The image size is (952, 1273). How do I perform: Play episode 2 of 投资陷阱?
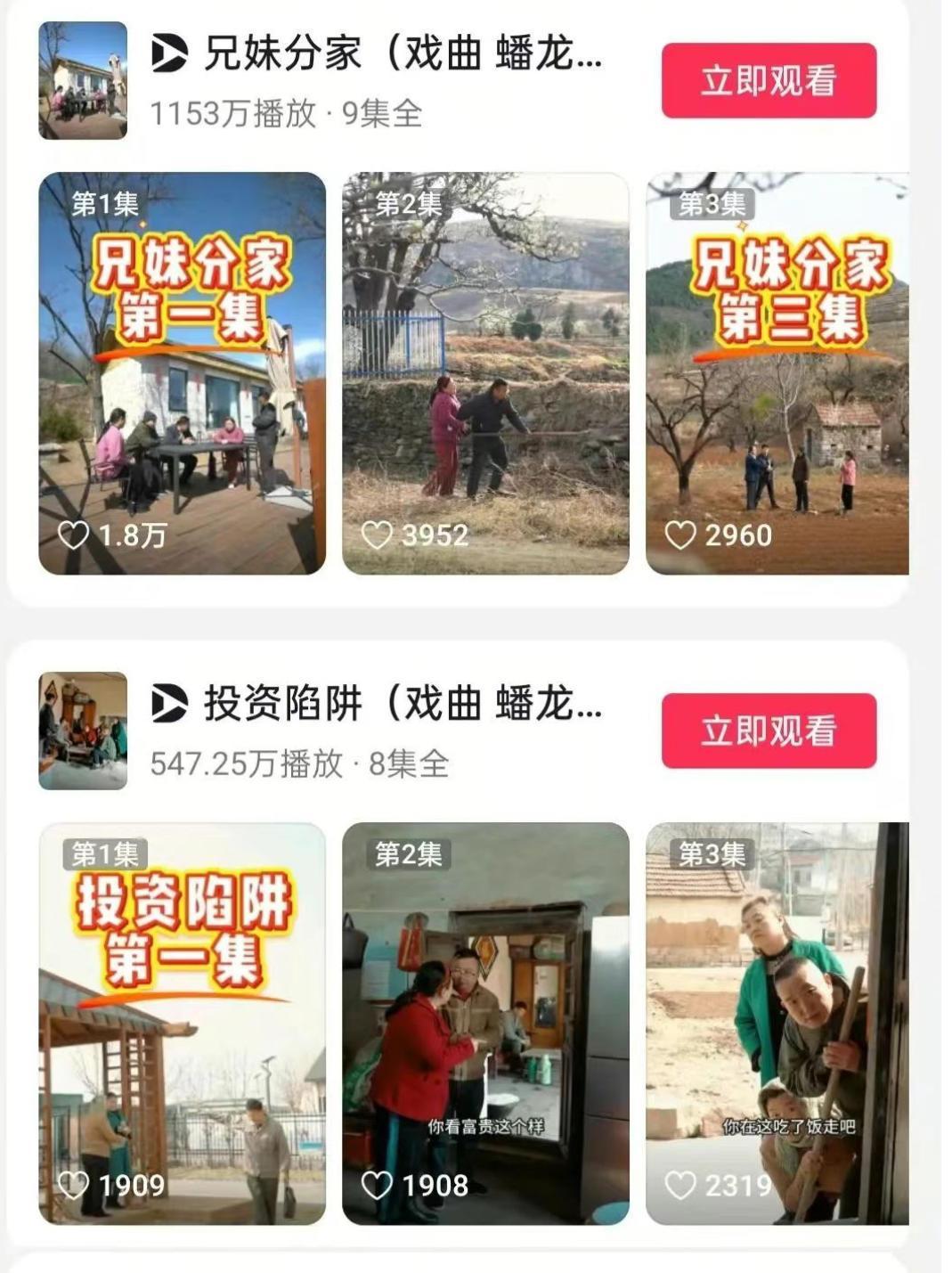(485, 1023)
